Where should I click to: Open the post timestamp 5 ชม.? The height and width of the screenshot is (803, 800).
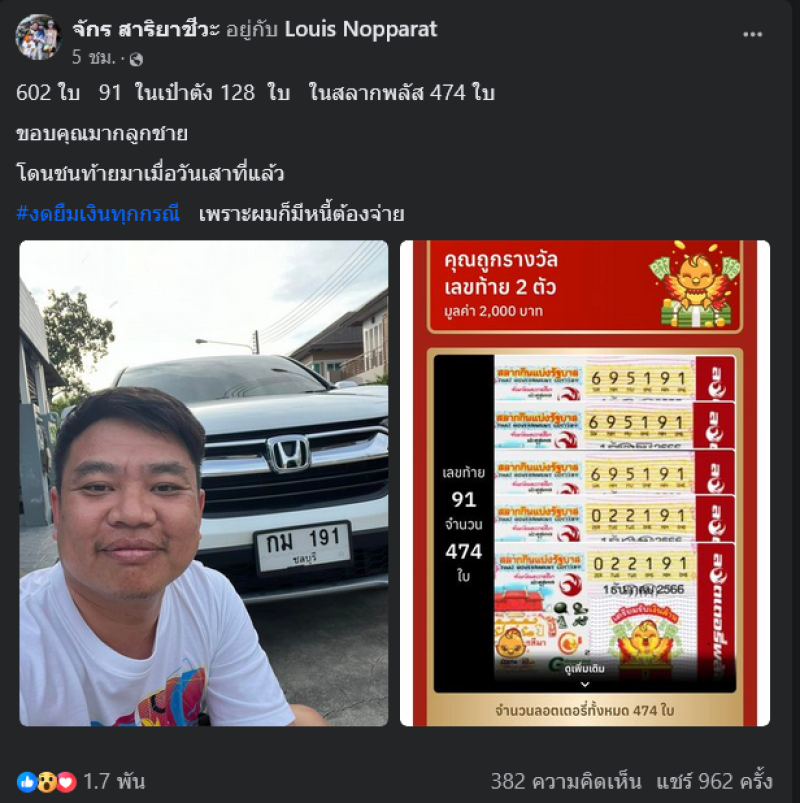tap(93, 59)
